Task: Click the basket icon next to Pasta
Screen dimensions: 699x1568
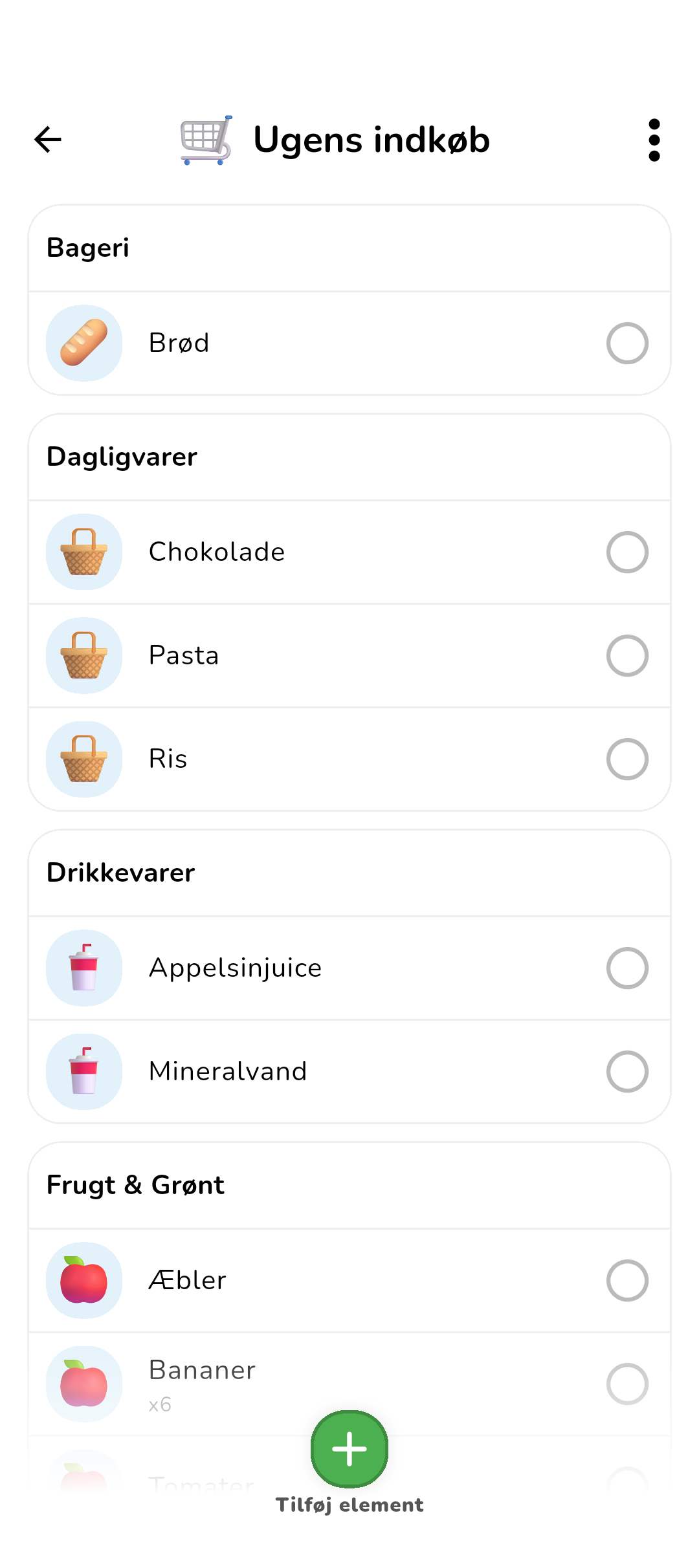Action: 83,655
